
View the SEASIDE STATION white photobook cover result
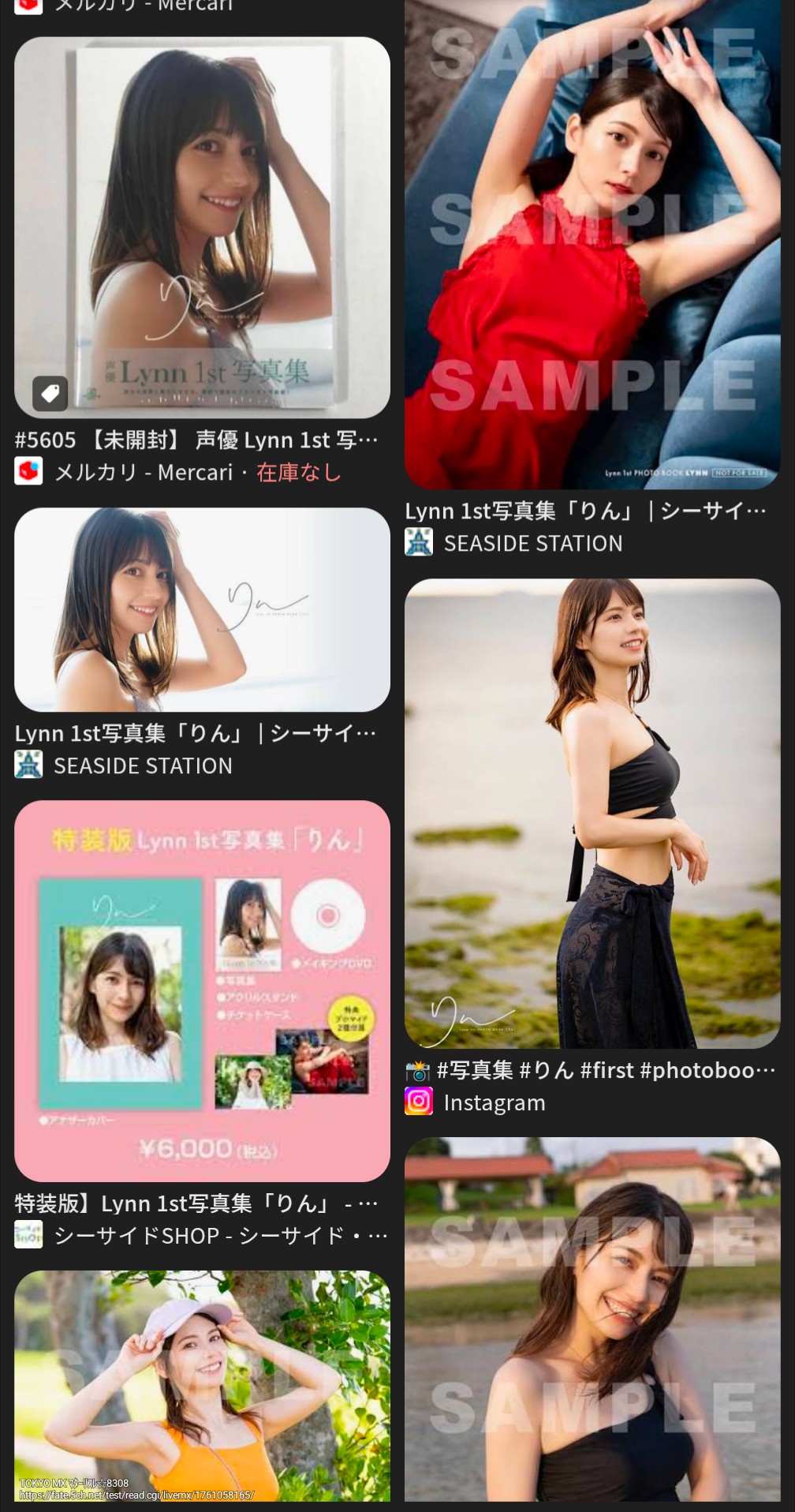click(202, 609)
